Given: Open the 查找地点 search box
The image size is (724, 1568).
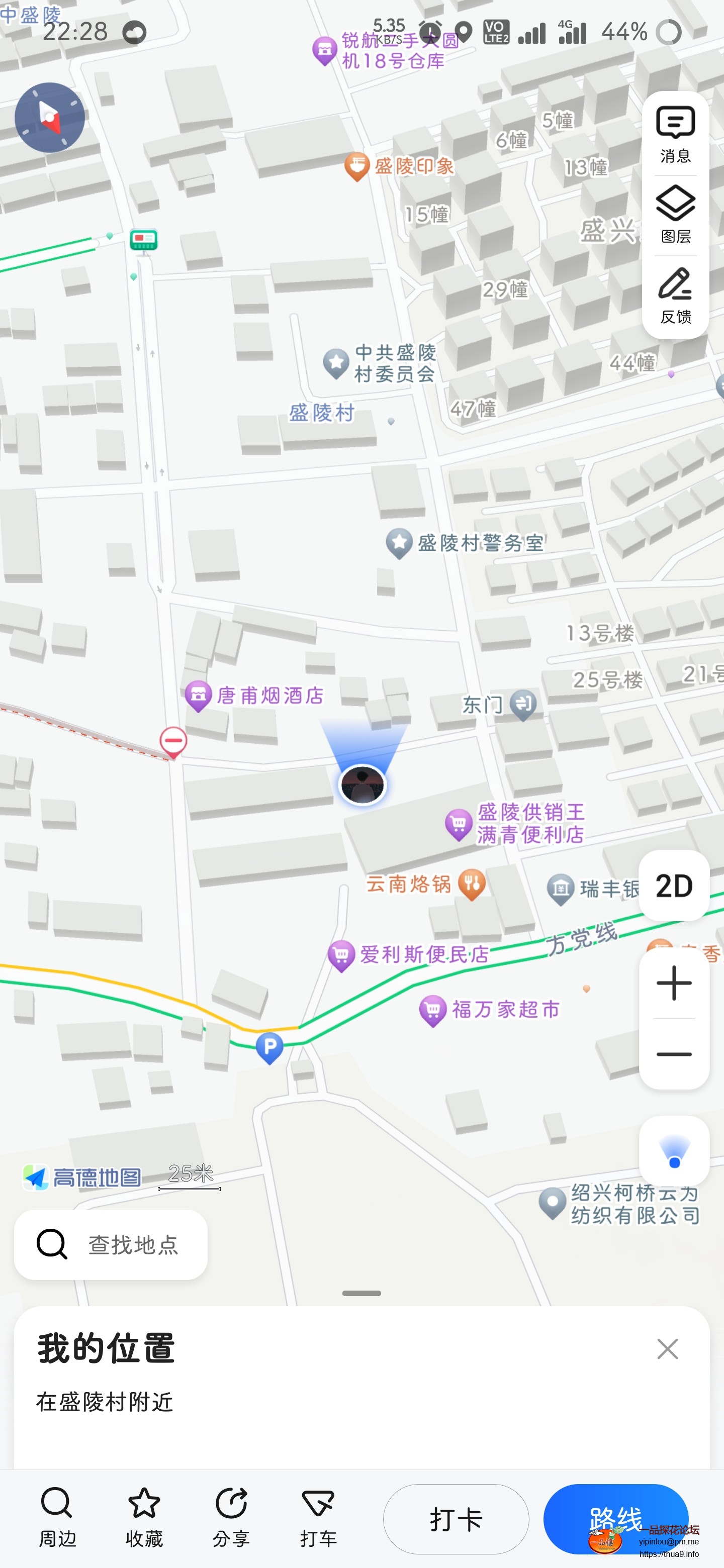Looking at the screenshot, I should tap(111, 1244).
